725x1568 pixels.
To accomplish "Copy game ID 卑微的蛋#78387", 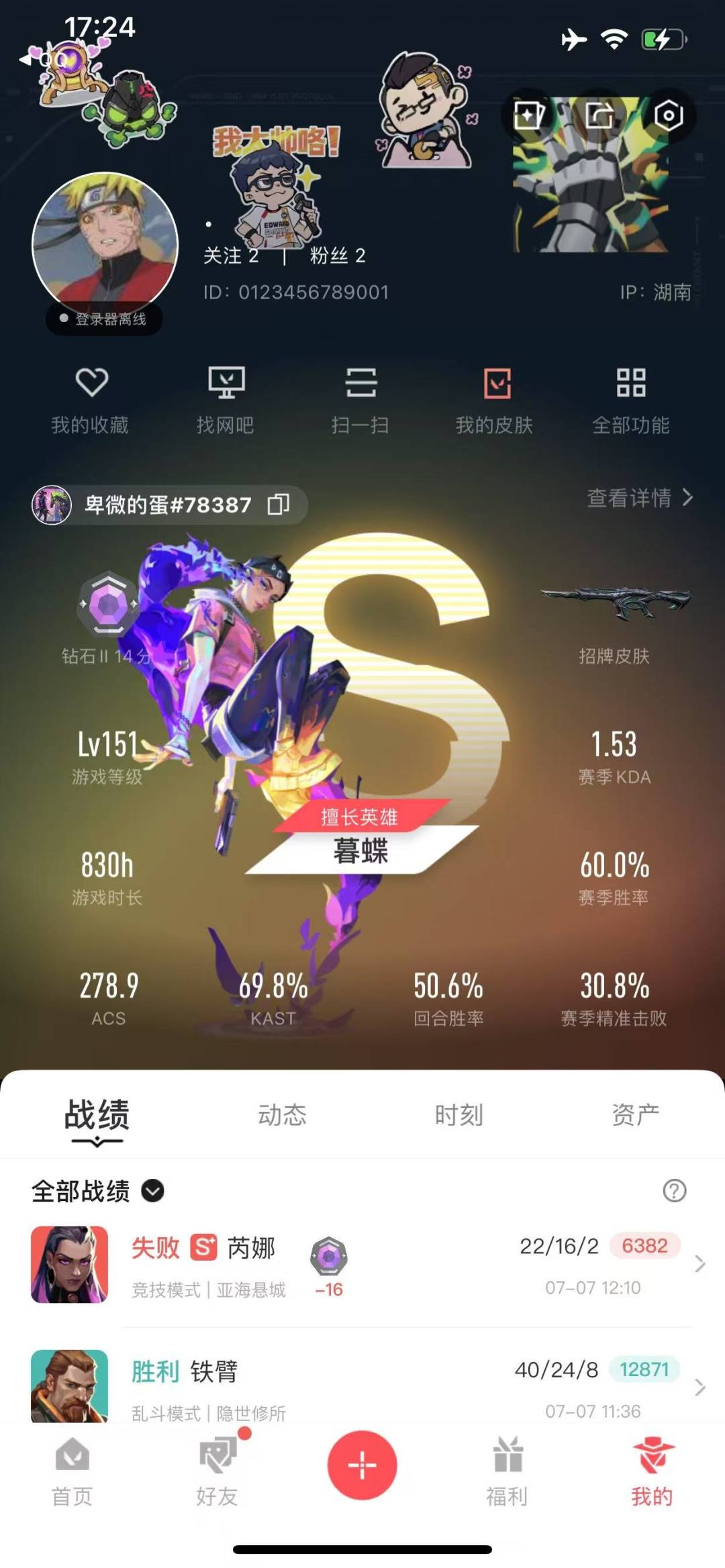I will [279, 504].
